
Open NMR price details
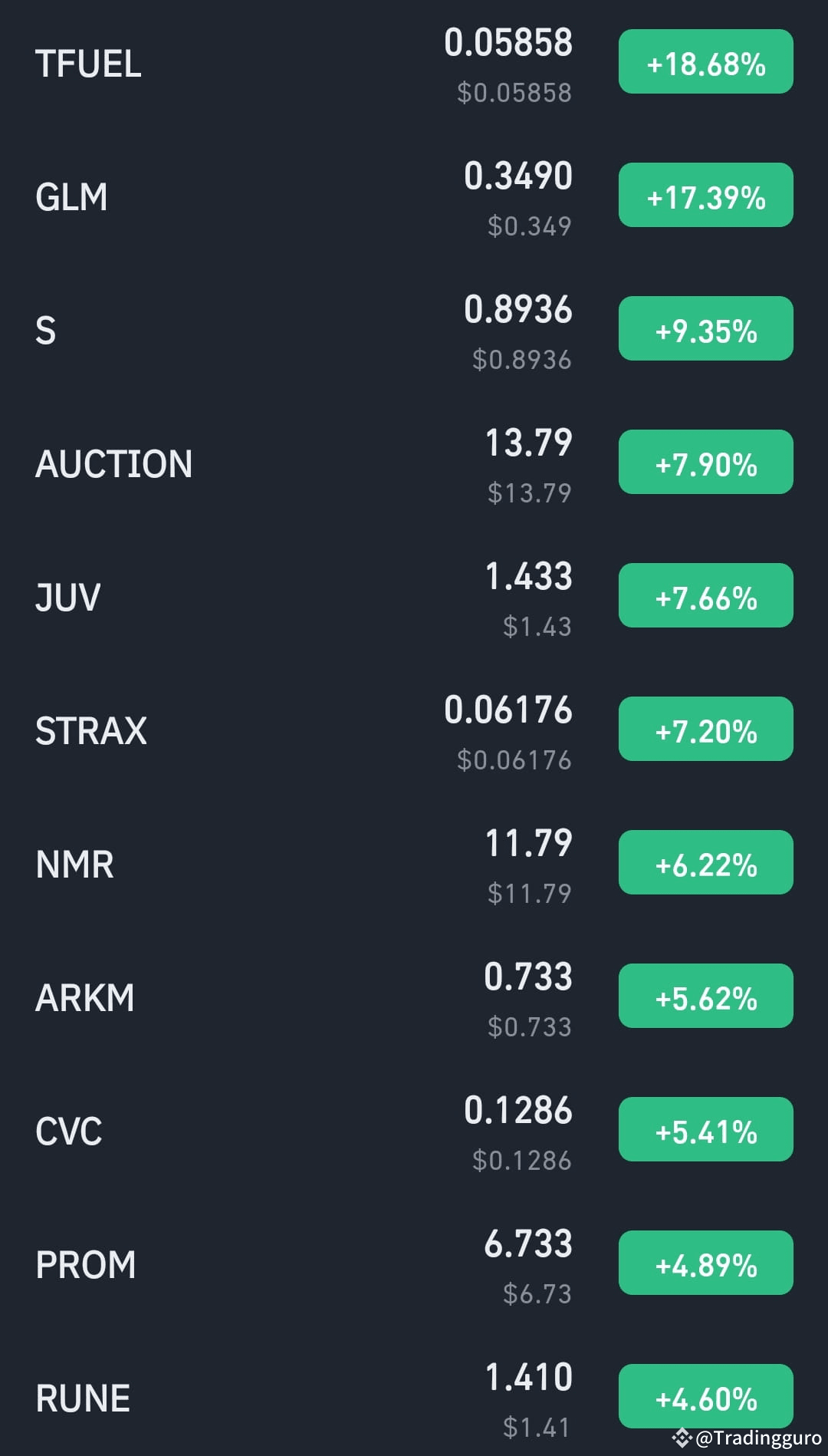[74, 865]
